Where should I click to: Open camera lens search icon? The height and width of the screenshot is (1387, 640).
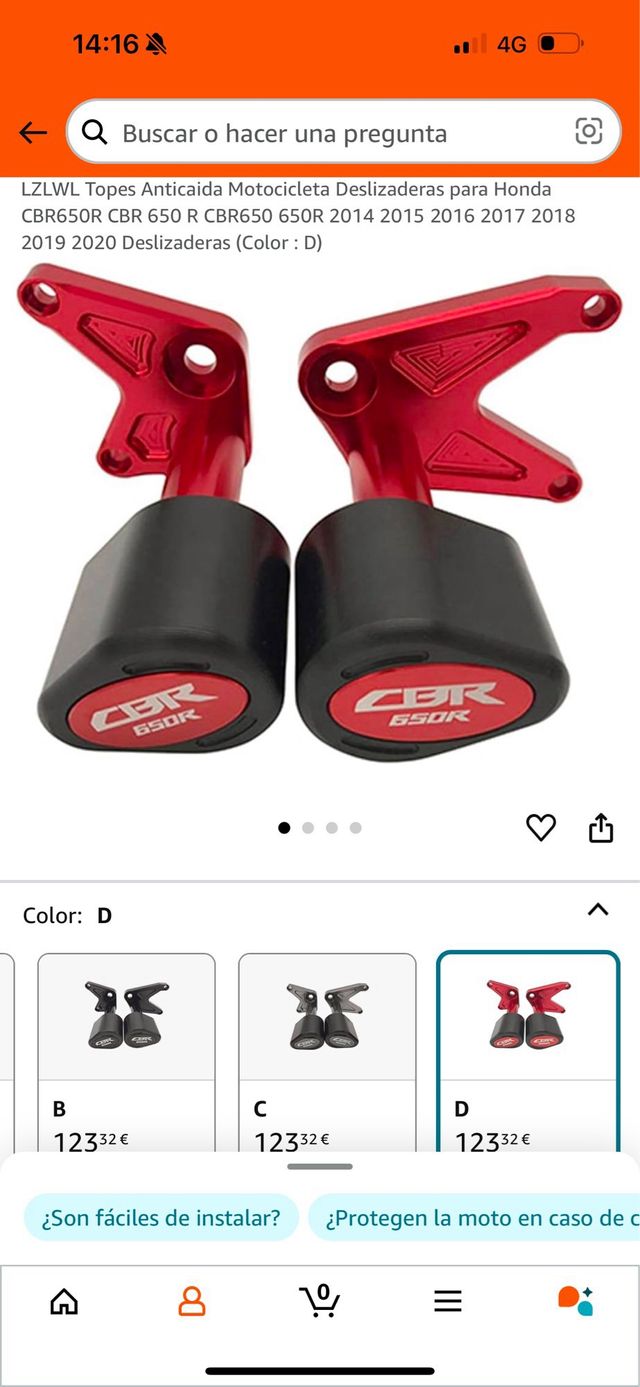[589, 132]
